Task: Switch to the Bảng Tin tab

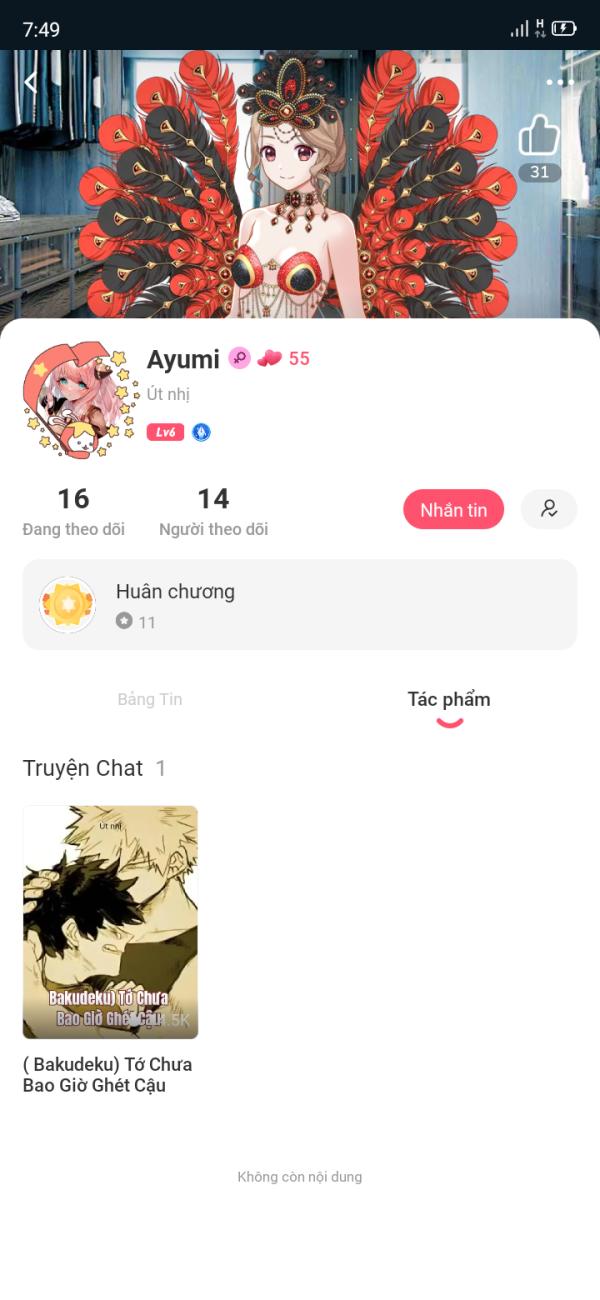Action: (150, 699)
